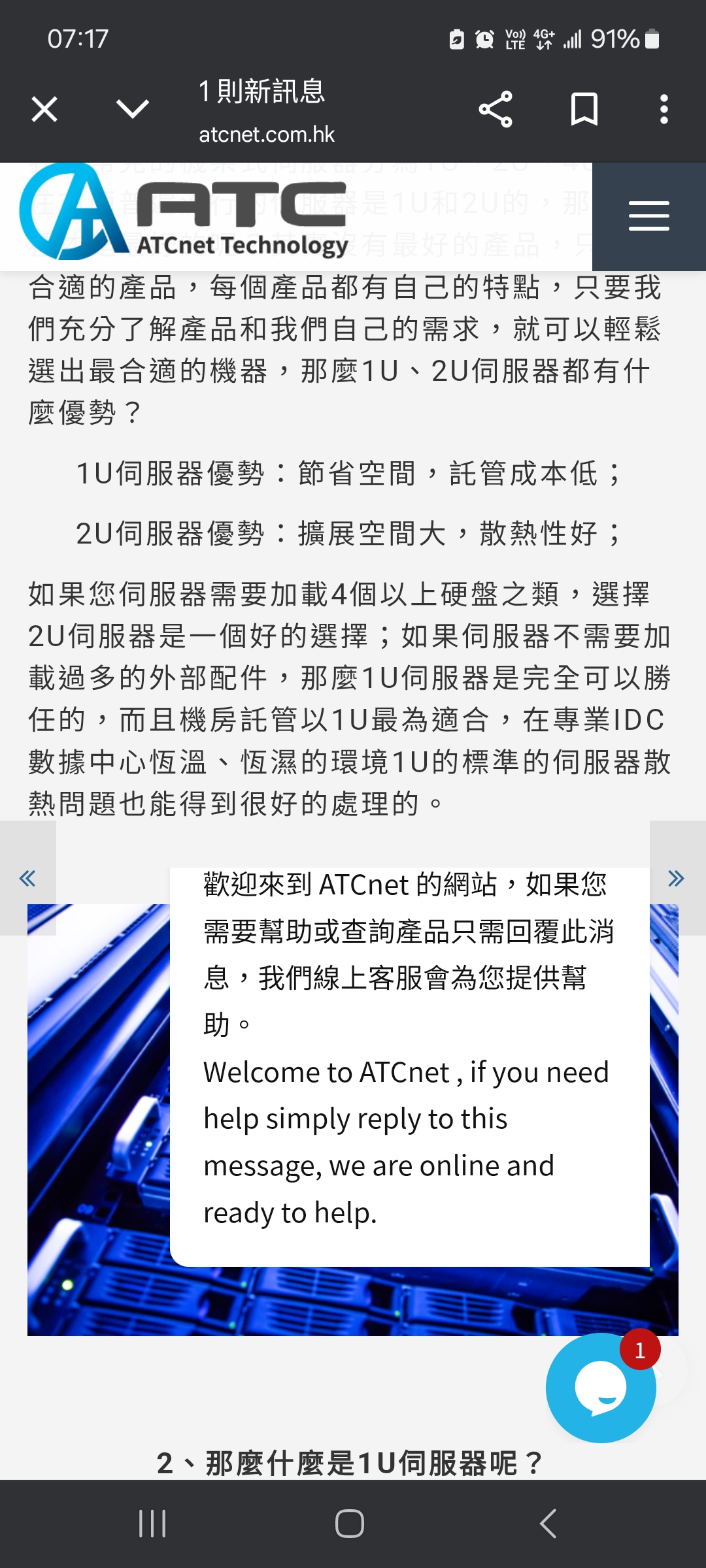Tap ATCnet Technology logo to go home
706x1568 pixels.
point(183,216)
